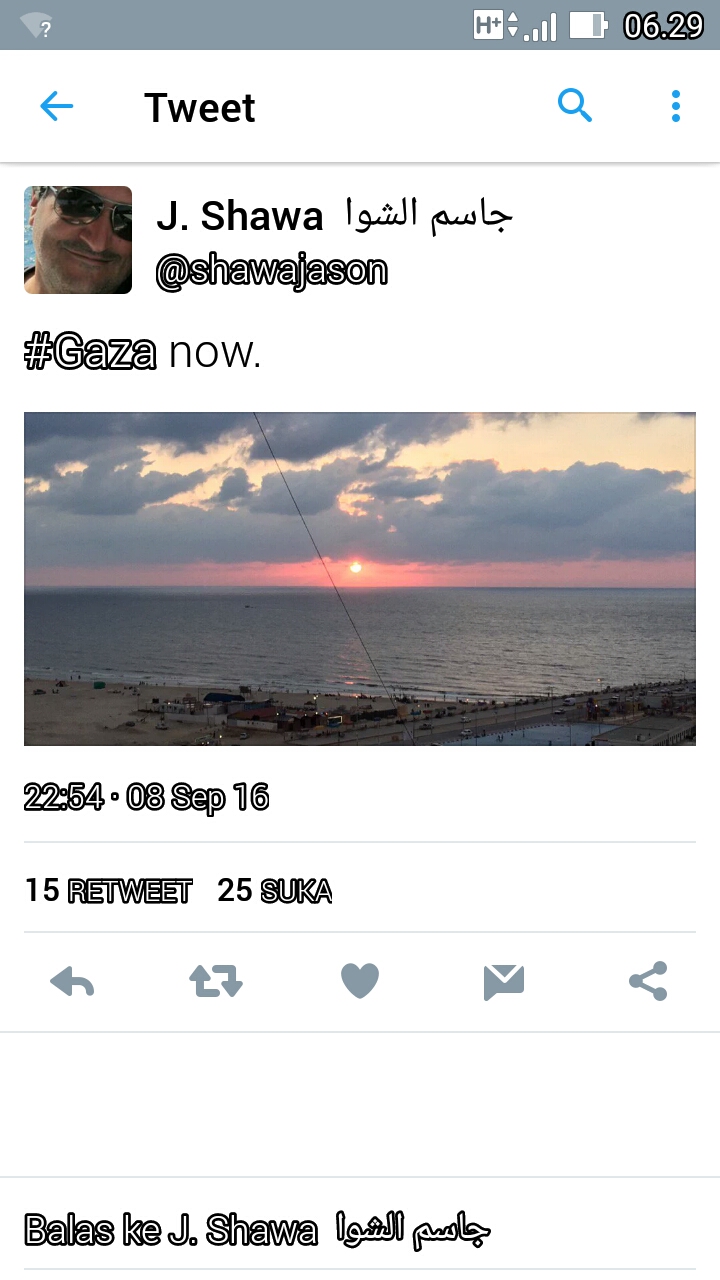Share the tweet externally
This screenshot has width=720, height=1280.
pos(648,982)
